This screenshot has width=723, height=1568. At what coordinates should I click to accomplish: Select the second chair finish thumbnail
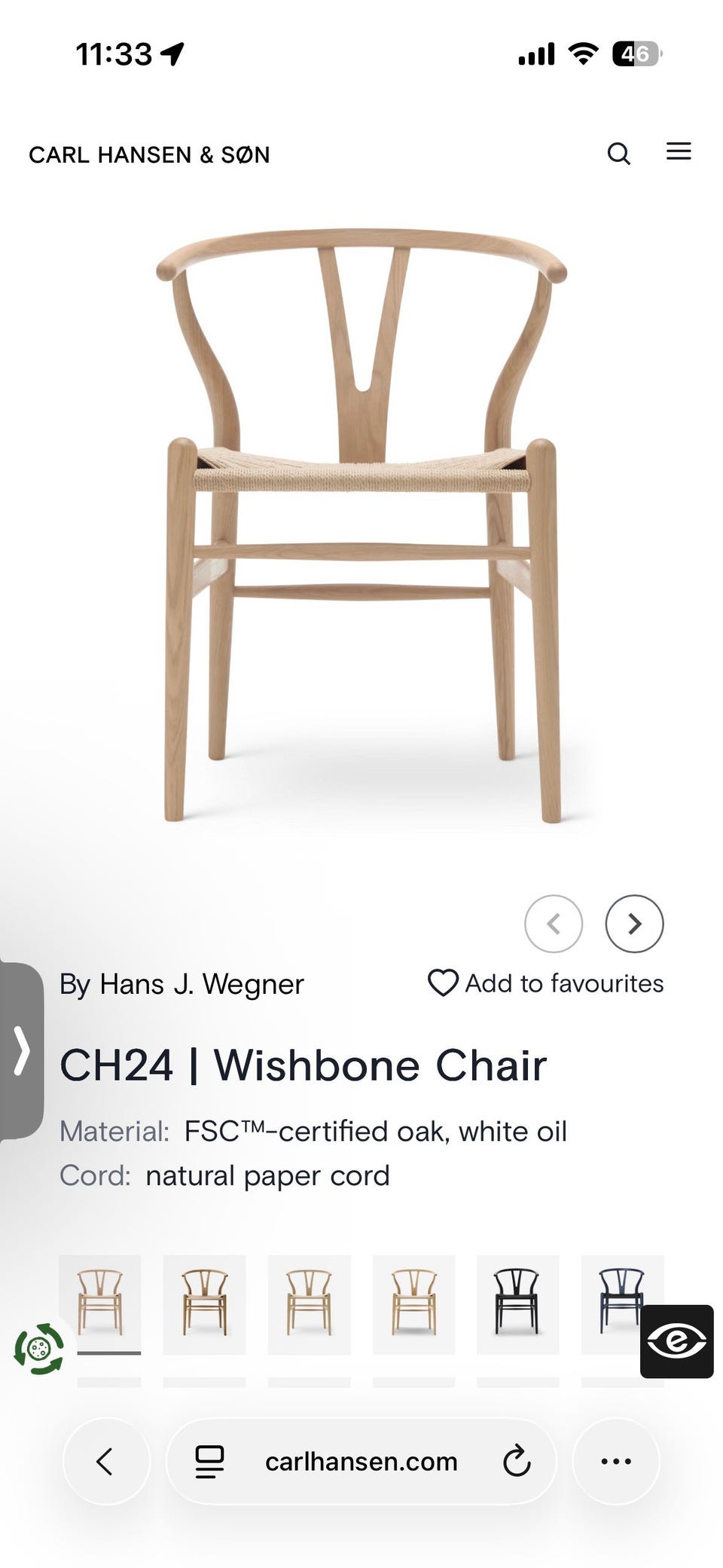click(x=204, y=1304)
